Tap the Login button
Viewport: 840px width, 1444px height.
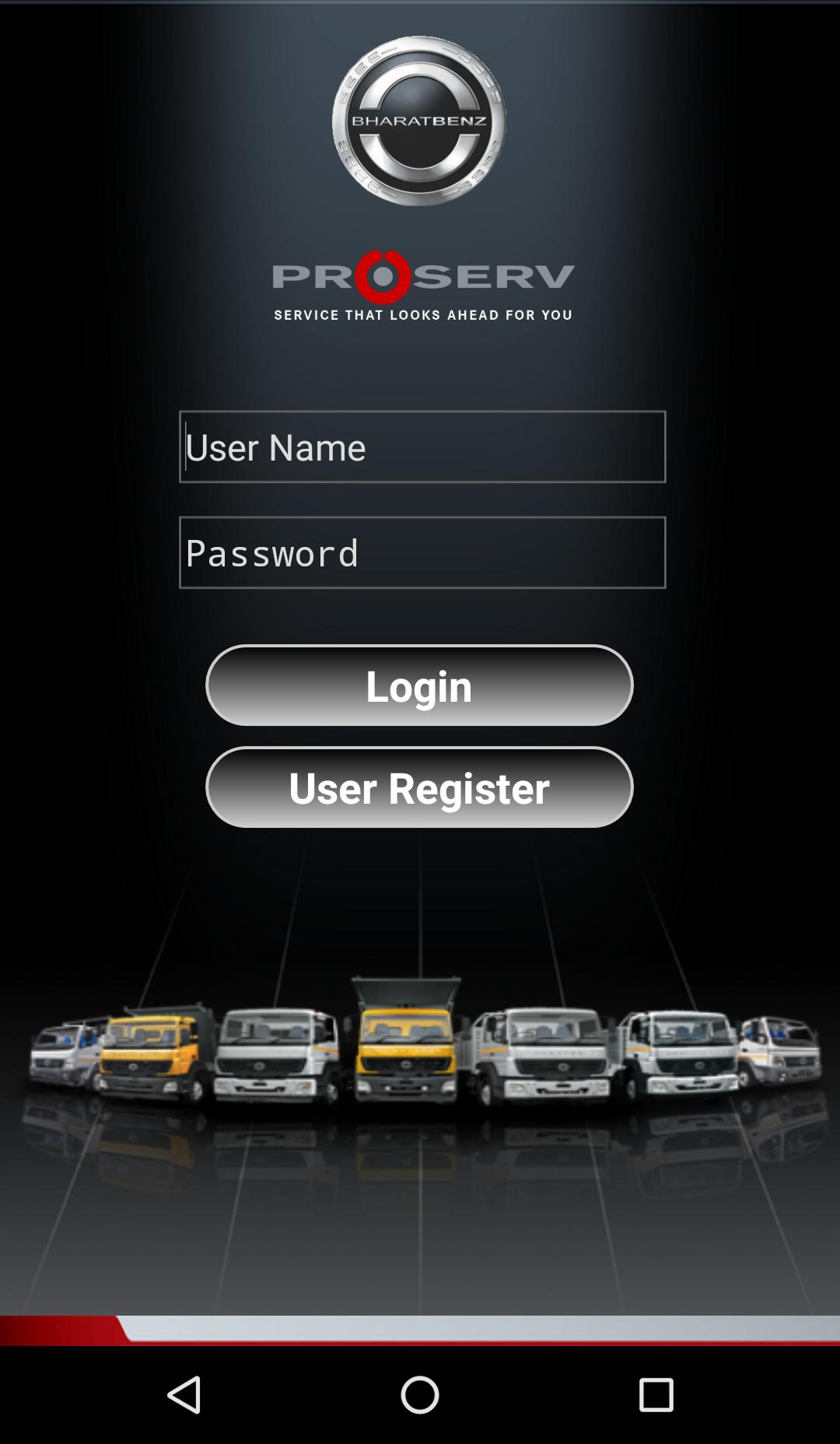coord(419,685)
